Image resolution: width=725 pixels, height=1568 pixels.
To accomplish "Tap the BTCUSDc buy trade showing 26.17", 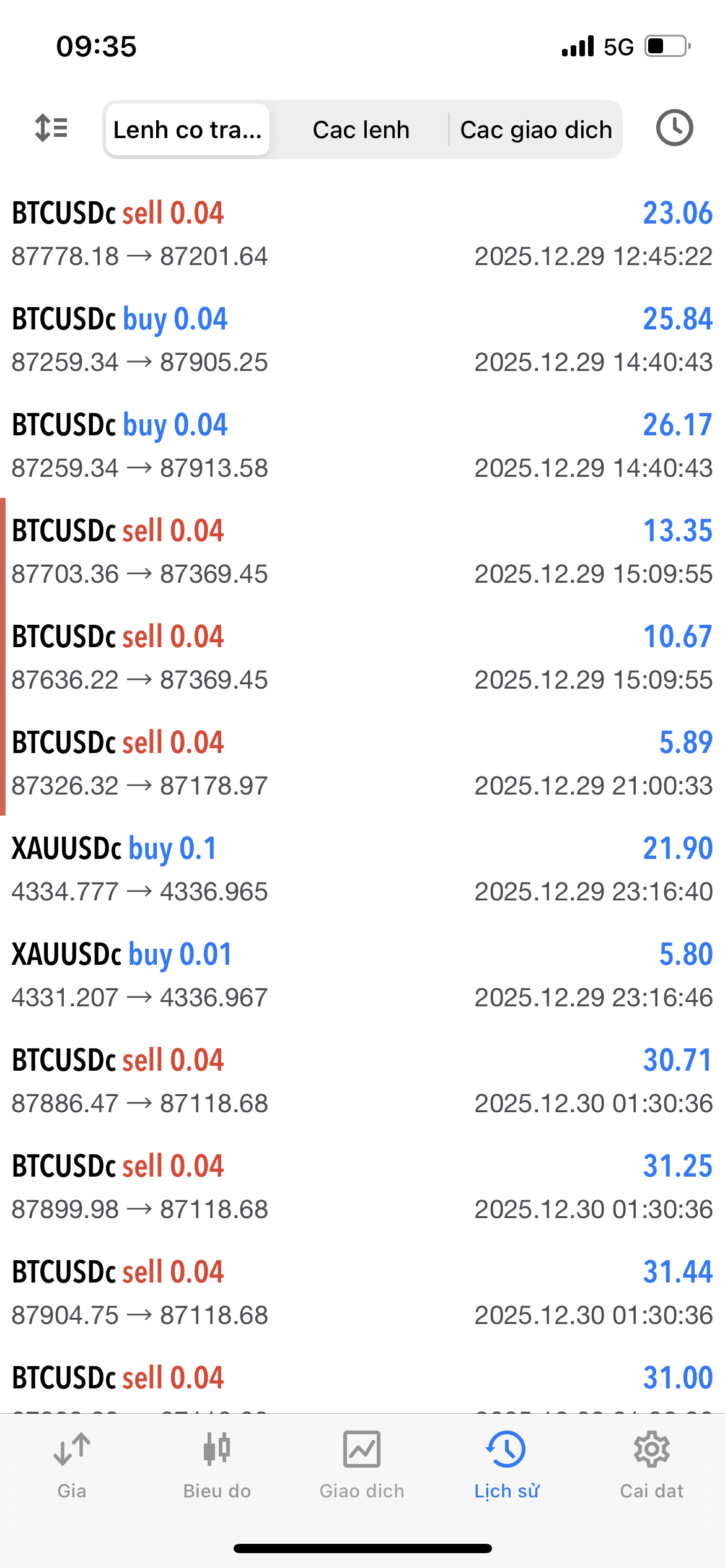I will [x=362, y=446].
